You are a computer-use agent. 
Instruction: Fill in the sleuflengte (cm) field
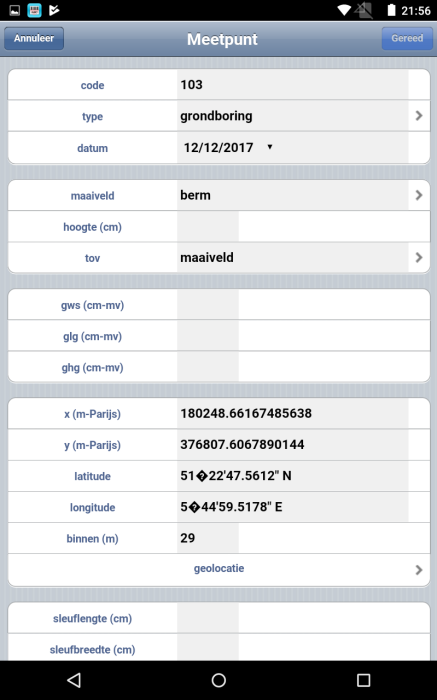(208, 619)
